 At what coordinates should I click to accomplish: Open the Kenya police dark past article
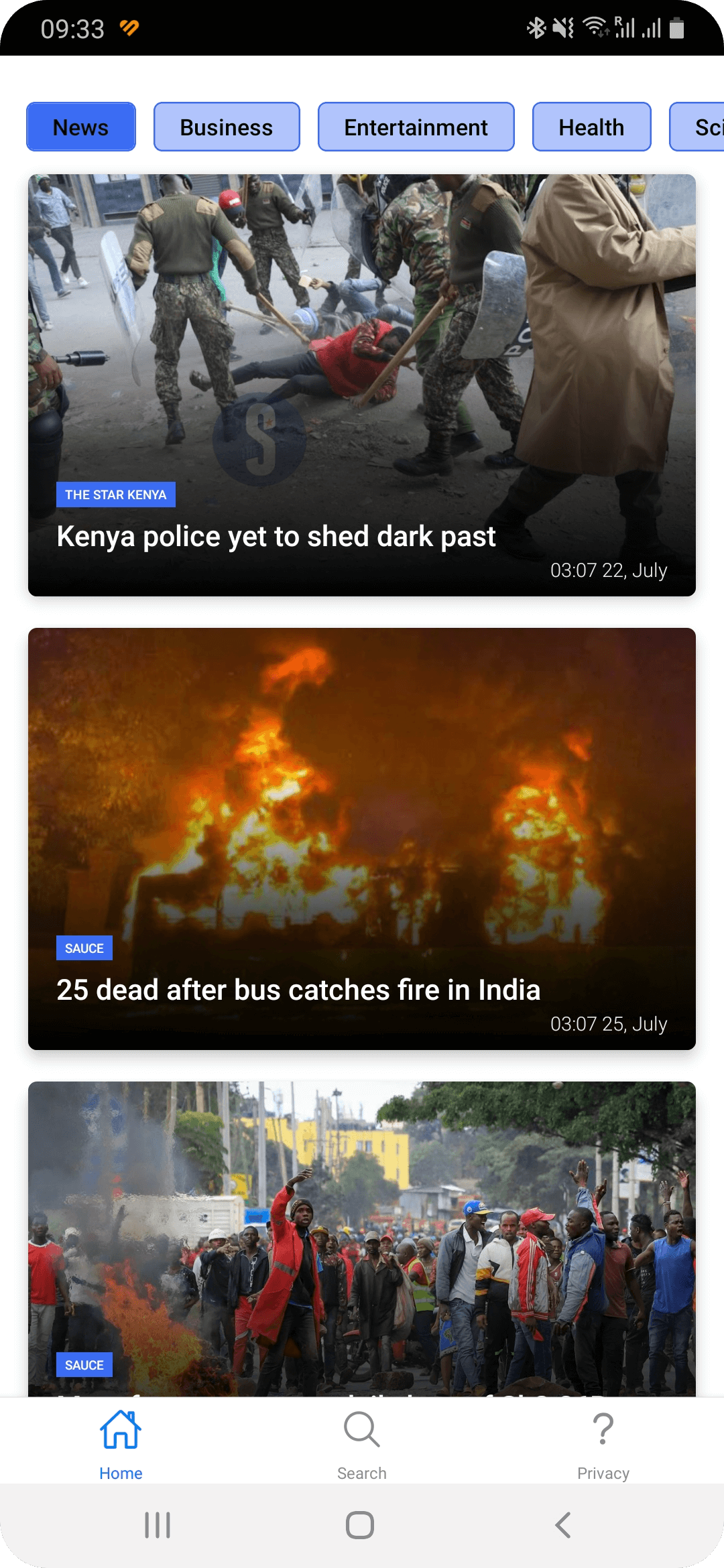362,385
